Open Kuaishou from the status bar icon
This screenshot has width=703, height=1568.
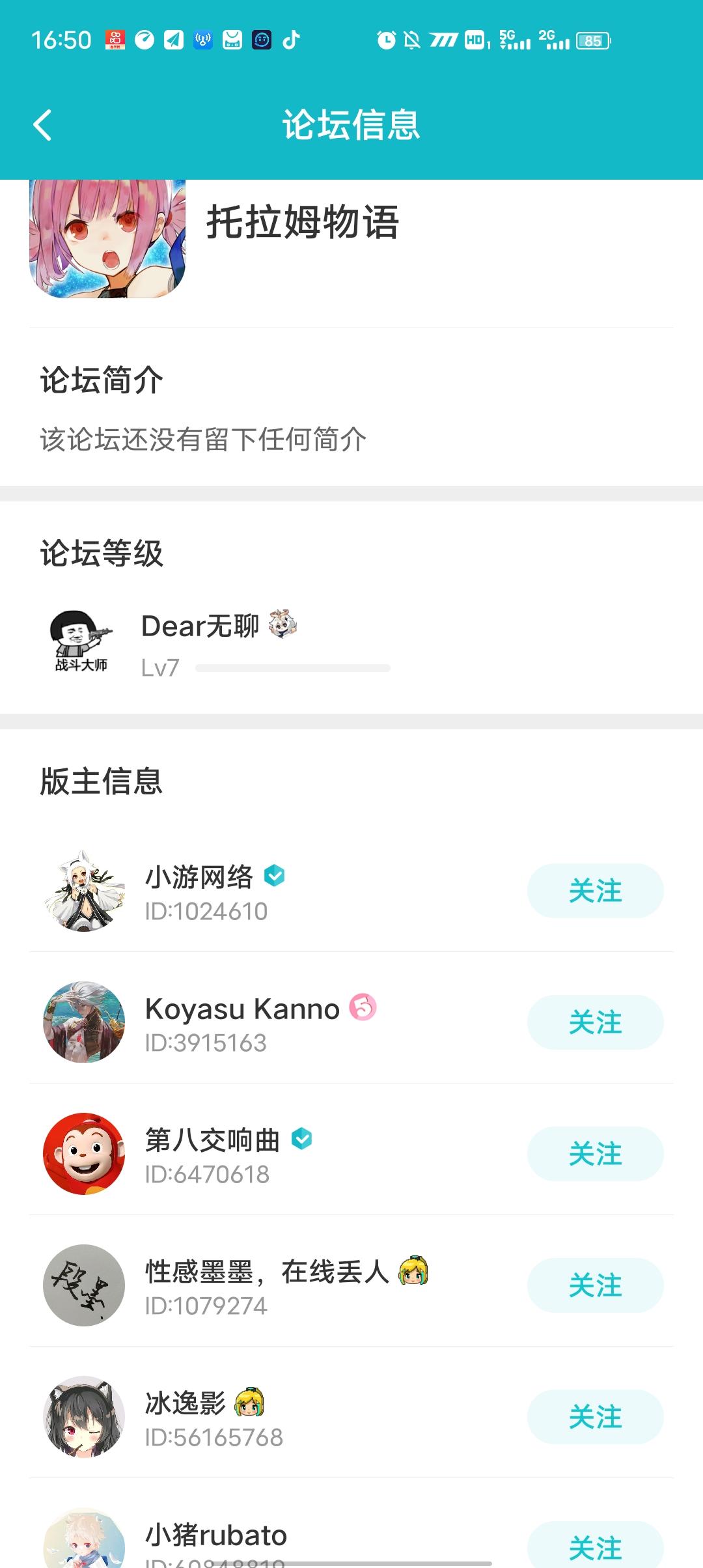pos(114,40)
